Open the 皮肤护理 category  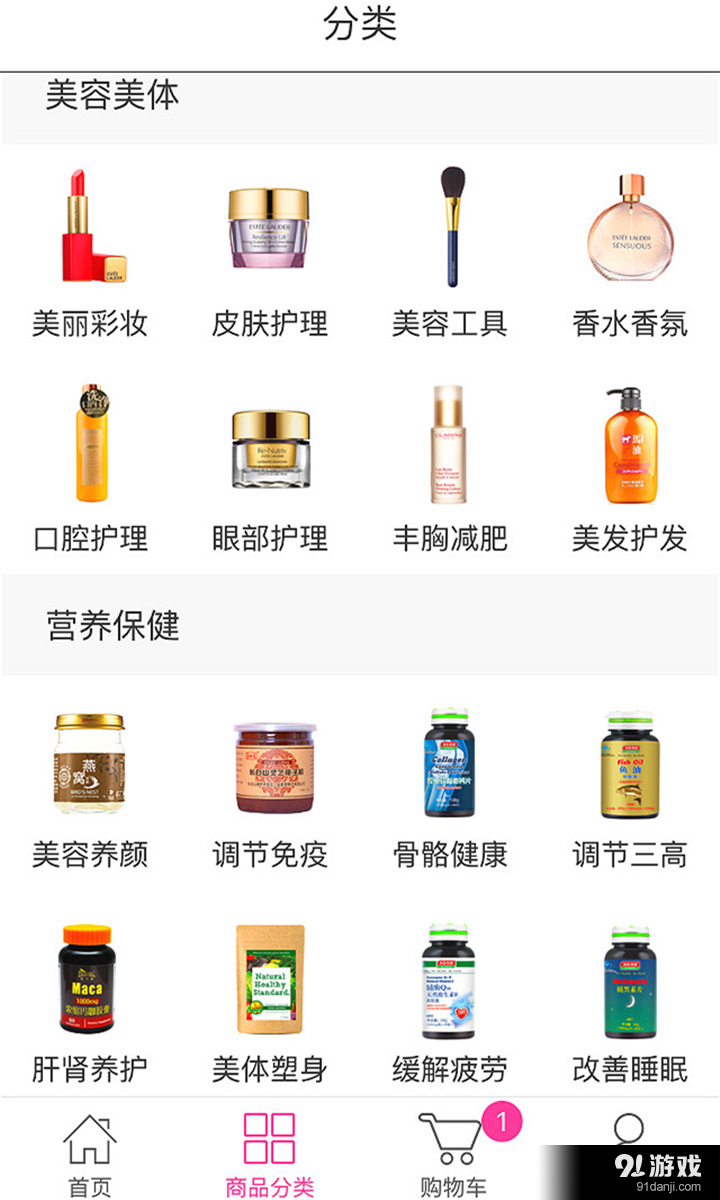[x=270, y=255]
